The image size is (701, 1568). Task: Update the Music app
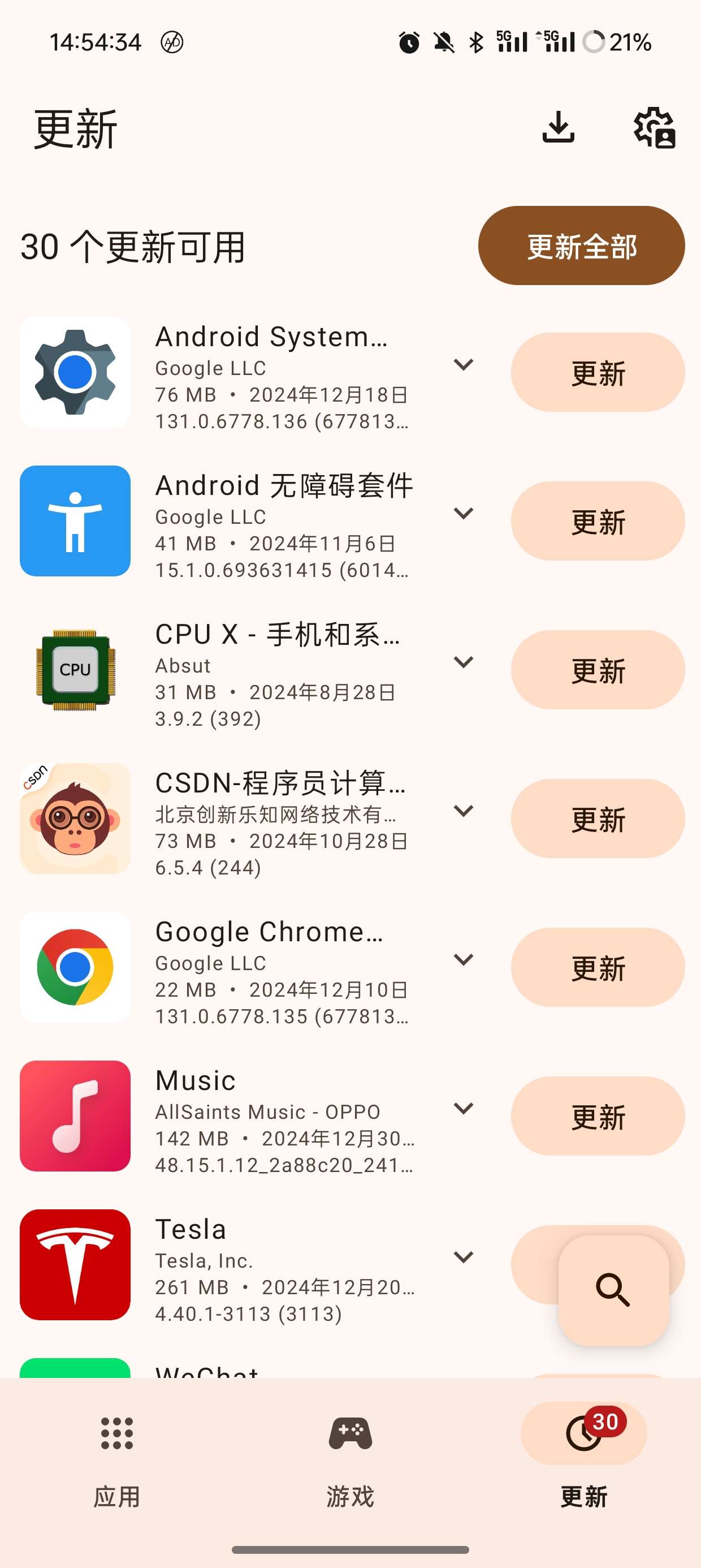click(x=598, y=1115)
